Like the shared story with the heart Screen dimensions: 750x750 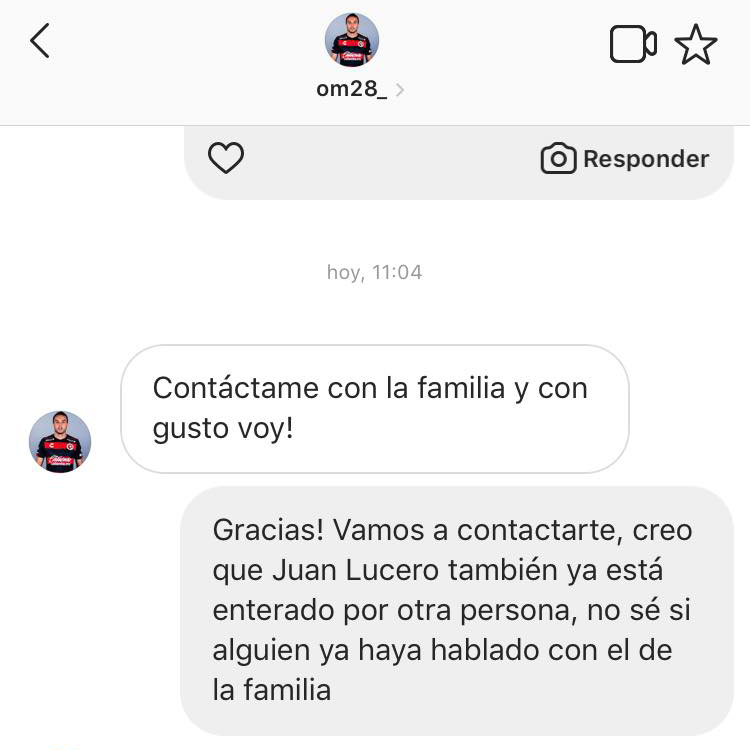(x=226, y=158)
